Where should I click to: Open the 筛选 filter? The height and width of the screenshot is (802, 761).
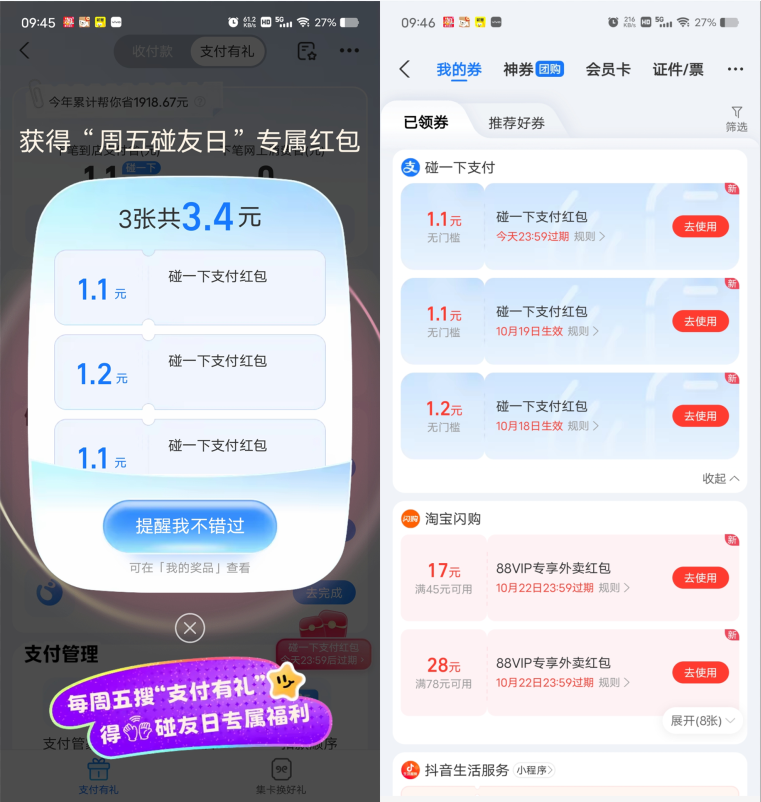(736, 119)
